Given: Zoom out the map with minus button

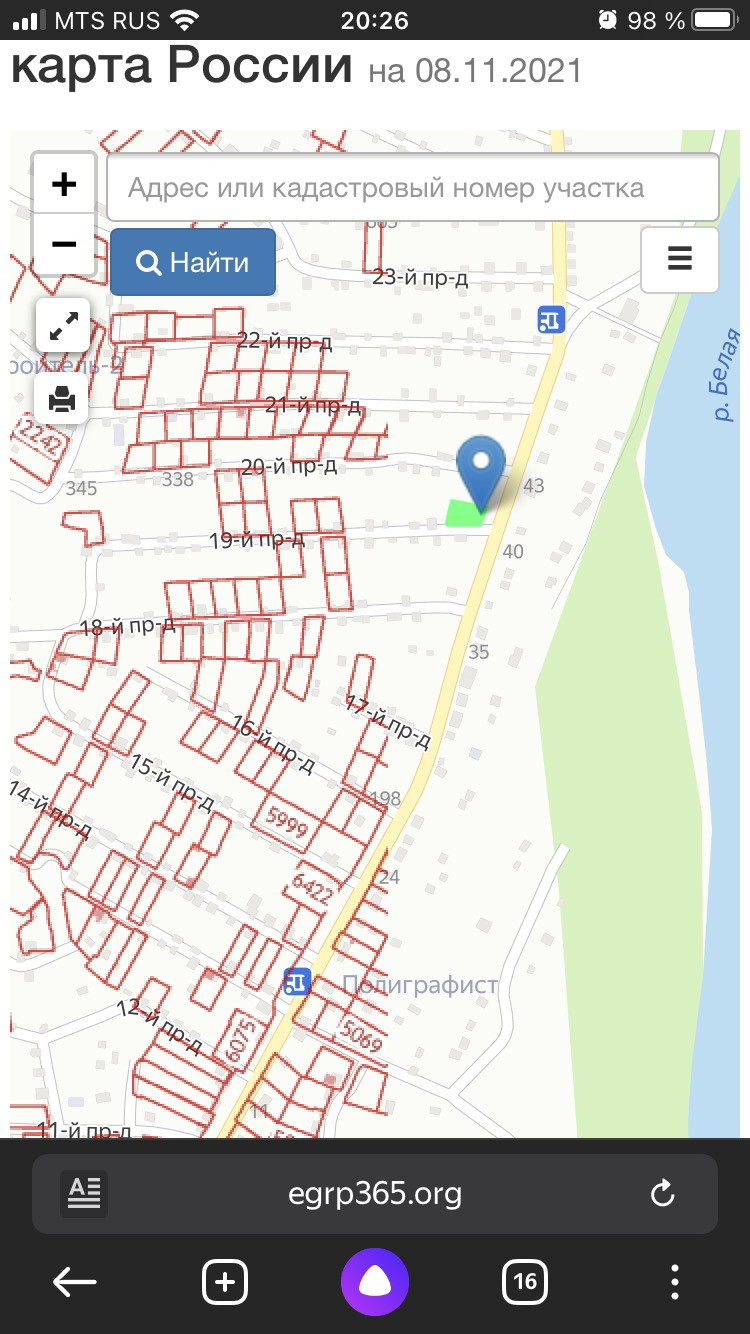Looking at the screenshot, I should point(64,244).
